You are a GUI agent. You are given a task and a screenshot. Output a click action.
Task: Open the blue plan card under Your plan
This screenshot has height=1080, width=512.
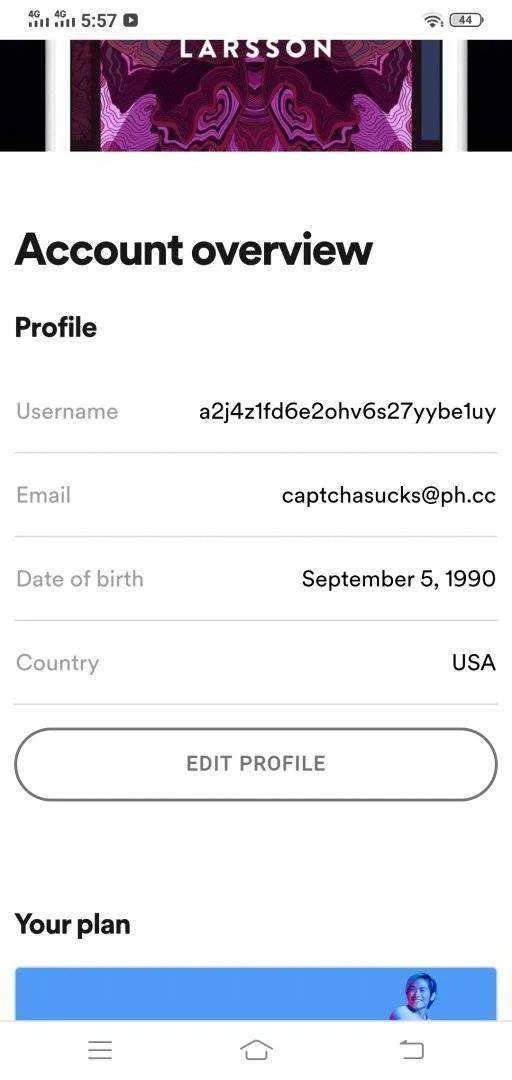pyautogui.click(x=256, y=993)
